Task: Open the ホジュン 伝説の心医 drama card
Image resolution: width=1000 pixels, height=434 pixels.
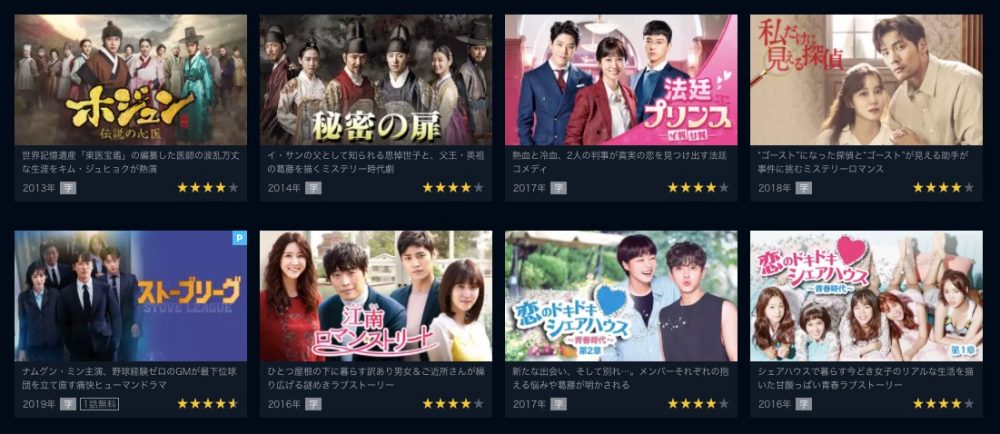Action: (x=130, y=80)
